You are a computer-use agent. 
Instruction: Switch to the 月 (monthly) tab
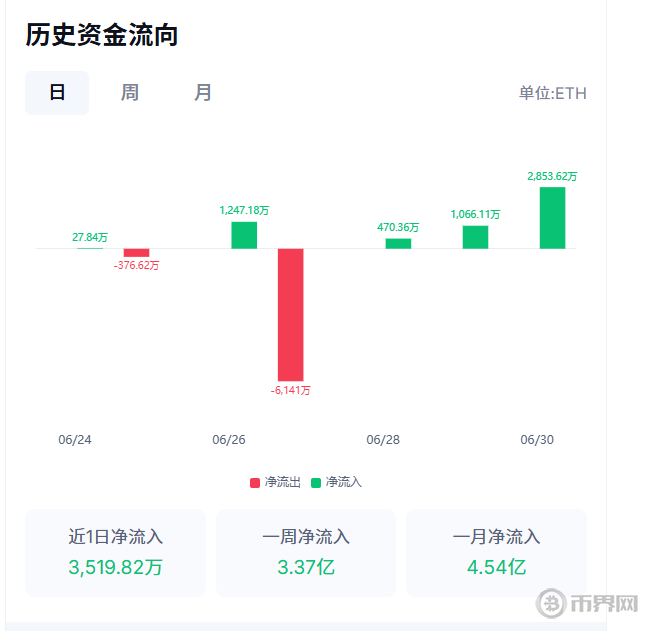tap(203, 93)
